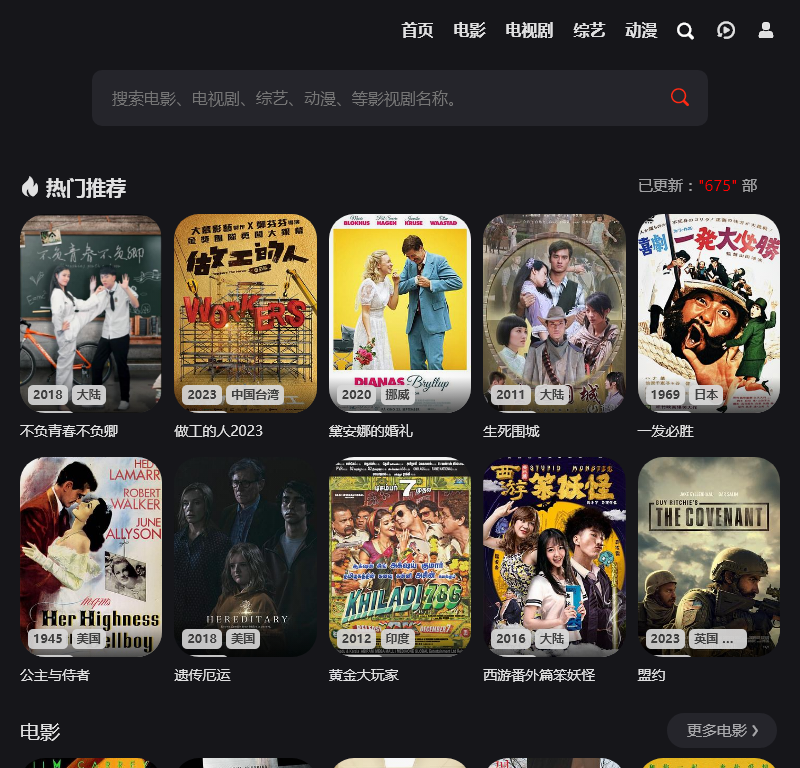Screen dimensions: 800x768
Task: Tap 更多电影 to see more movies
Action: pos(722,731)
